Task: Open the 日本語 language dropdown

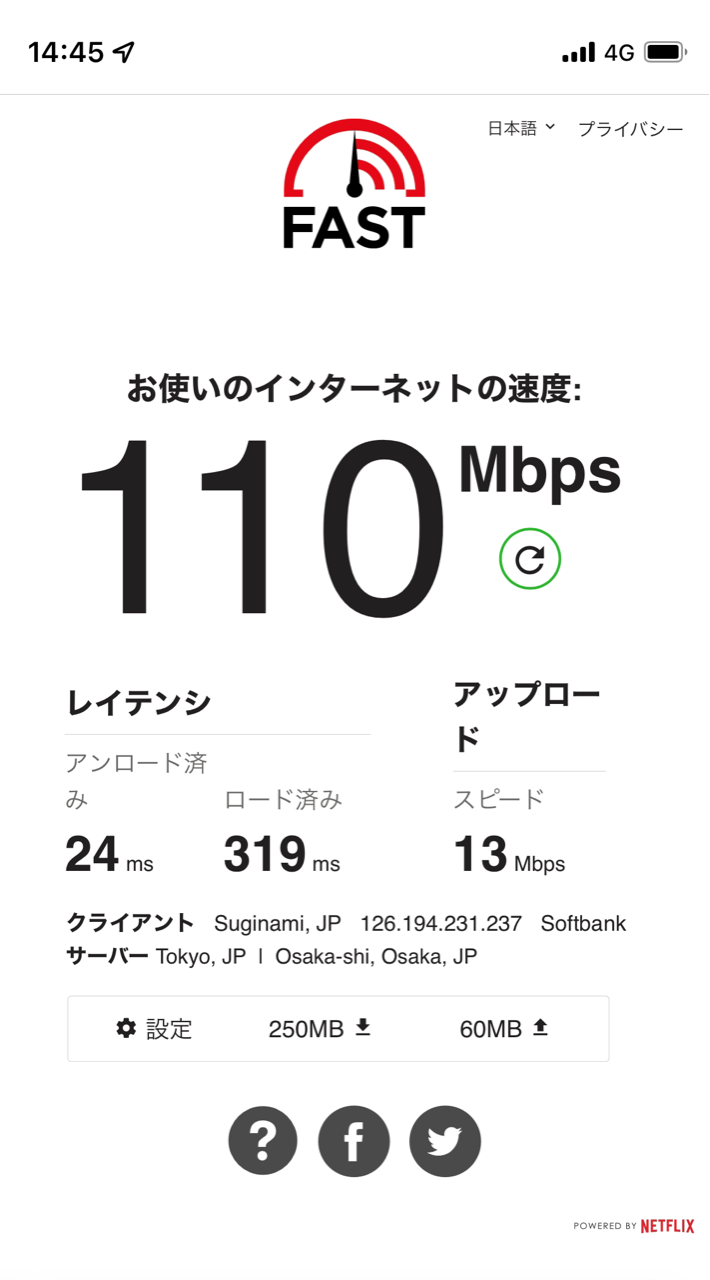Action: [x=521, y=129]
